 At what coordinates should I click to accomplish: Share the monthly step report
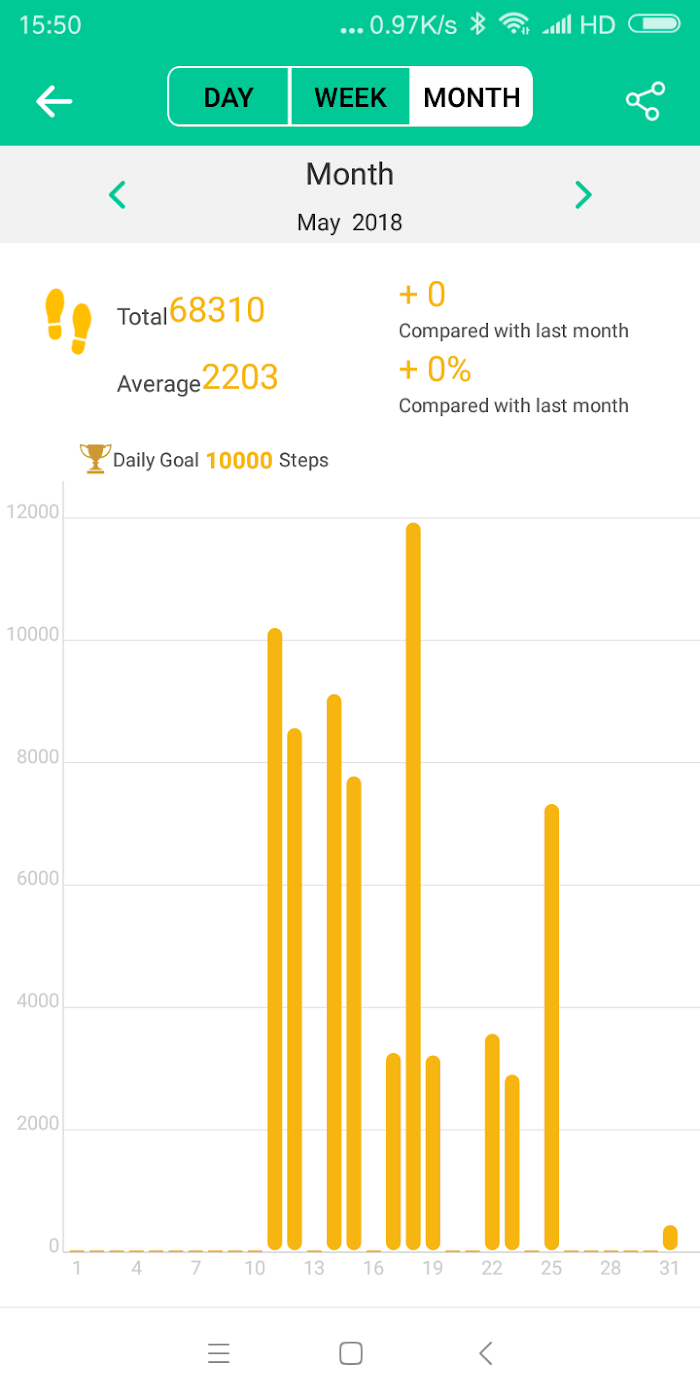645,100
